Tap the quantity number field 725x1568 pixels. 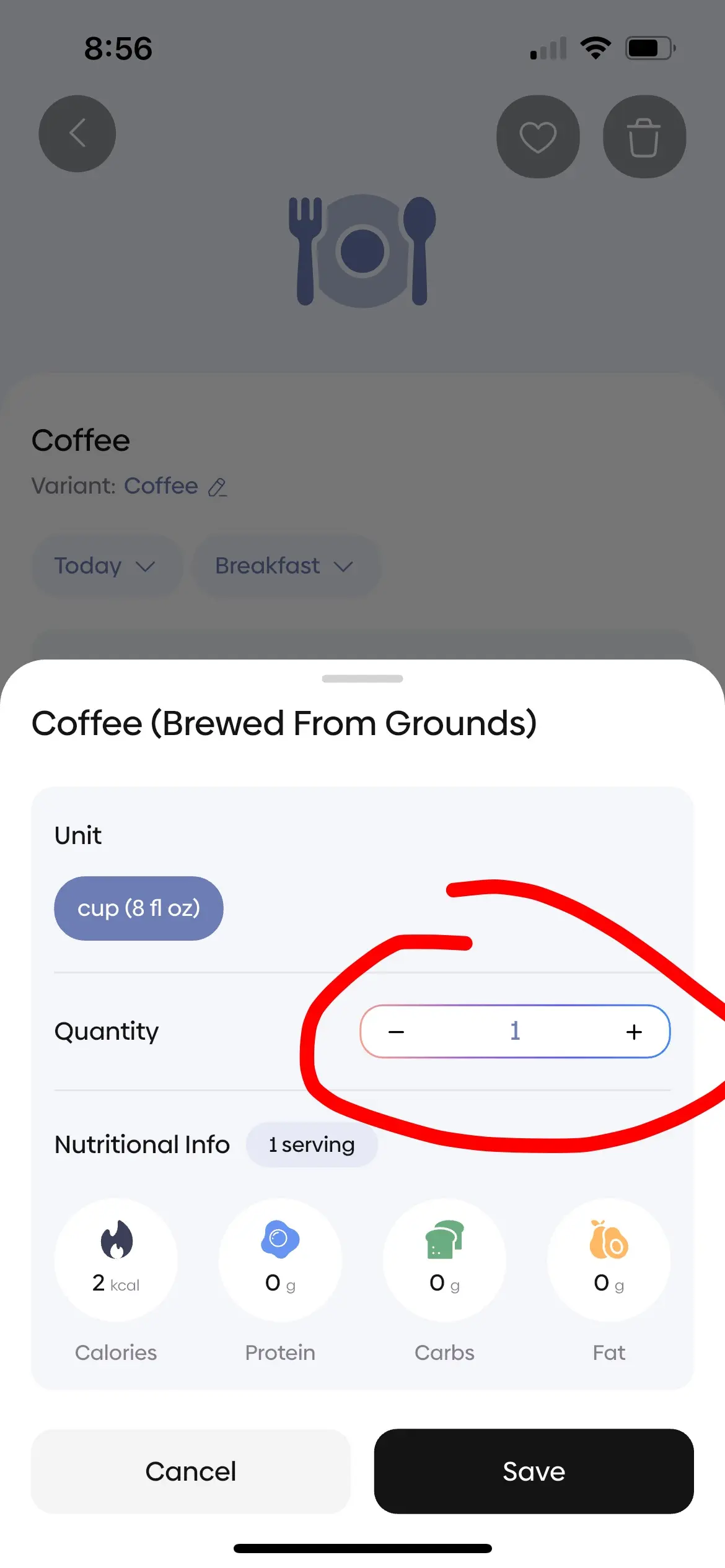click(x=514, y=1032)
